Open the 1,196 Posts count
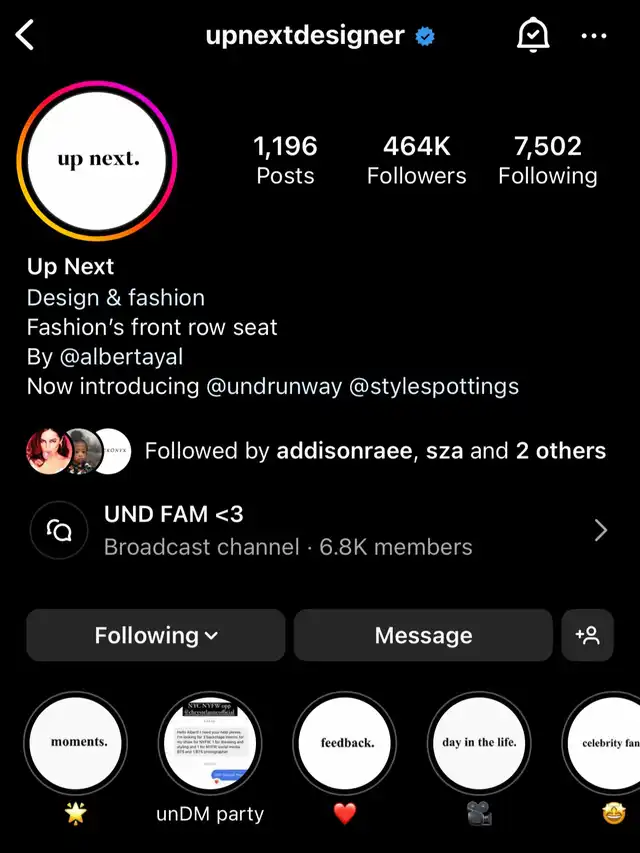The image size is (640, 853). coord(285,160)
